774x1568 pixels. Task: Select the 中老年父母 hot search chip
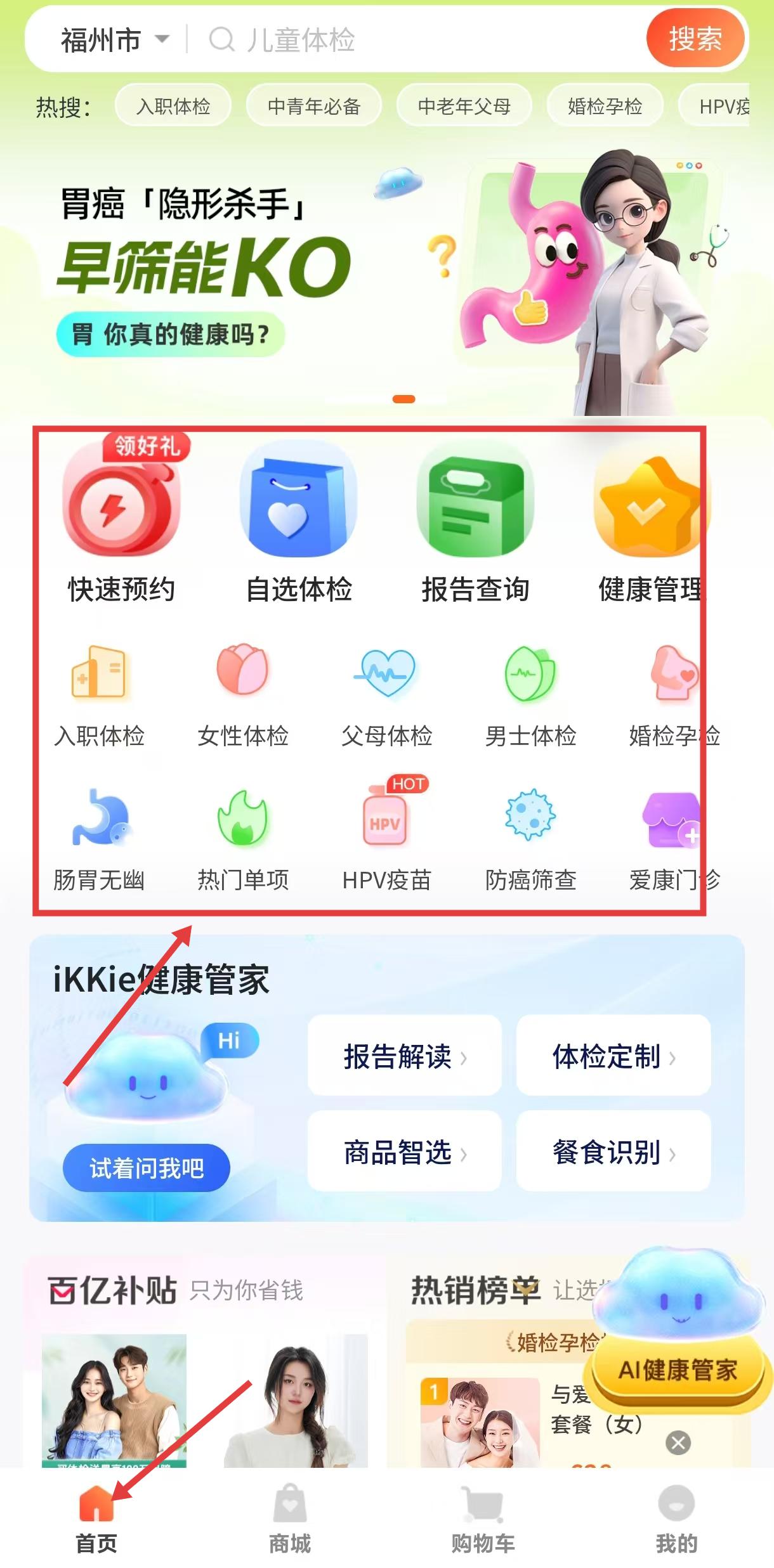click(464, 107)
